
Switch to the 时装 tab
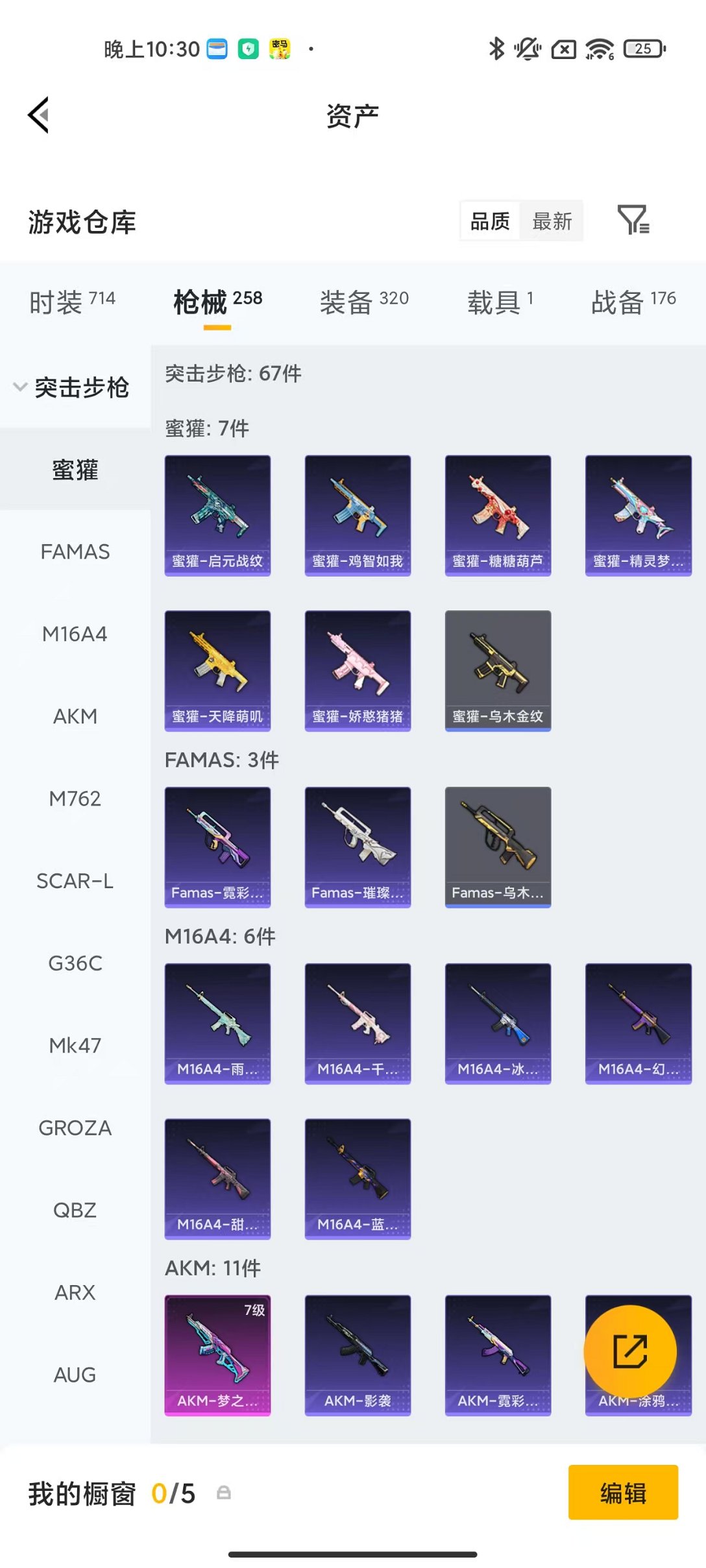72,302
